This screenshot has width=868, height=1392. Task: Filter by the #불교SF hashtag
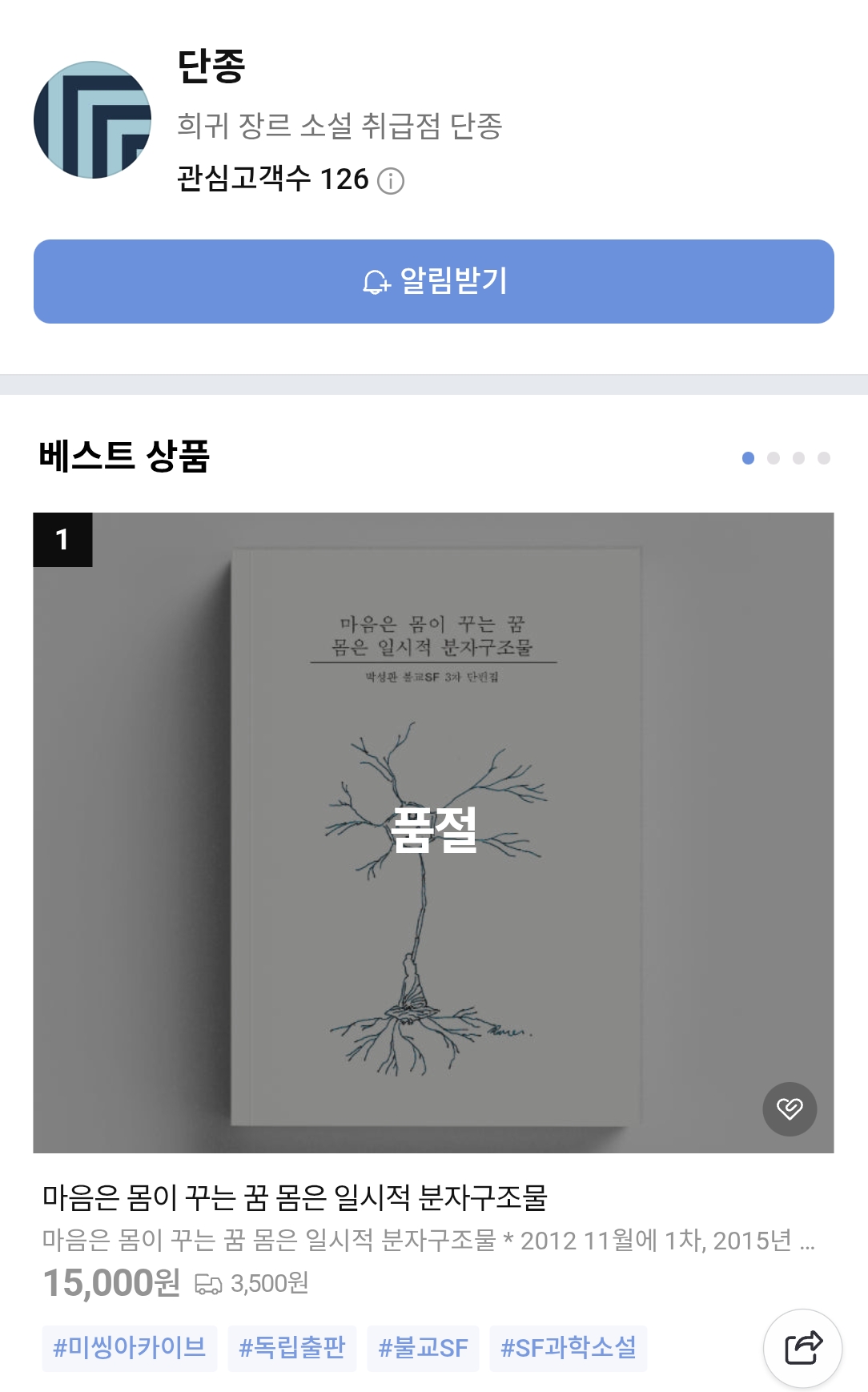point(423,1348)
